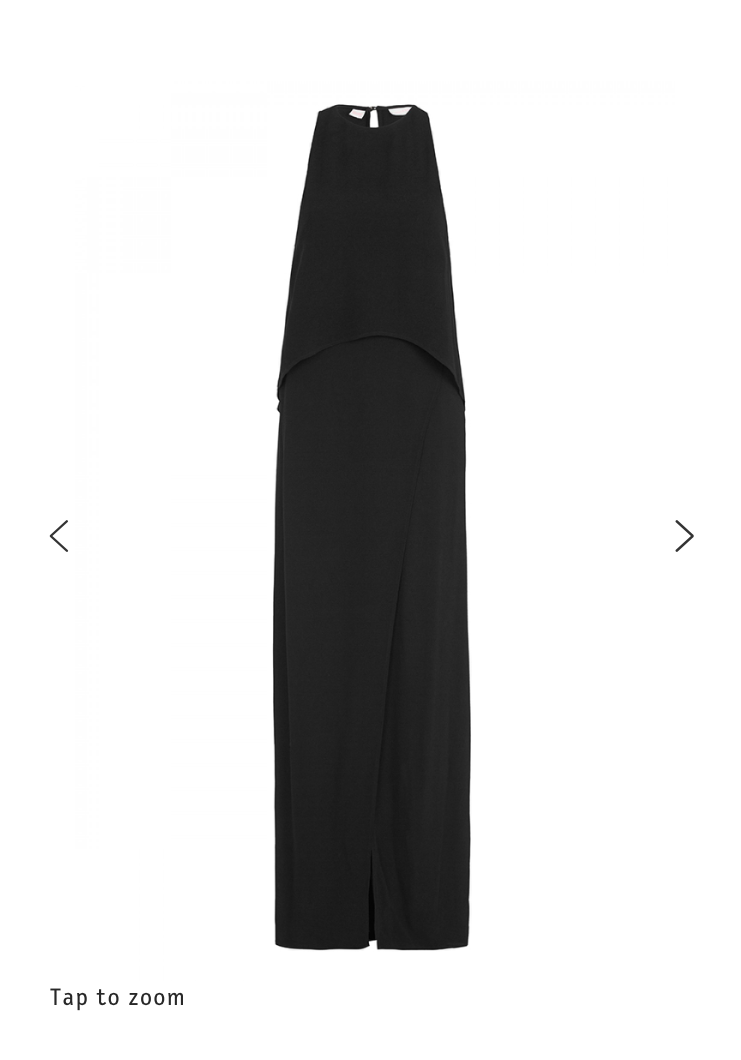Collapse back to the previous gallery slide
This screenshot has height=1060, width=741.
click(59, 536)
